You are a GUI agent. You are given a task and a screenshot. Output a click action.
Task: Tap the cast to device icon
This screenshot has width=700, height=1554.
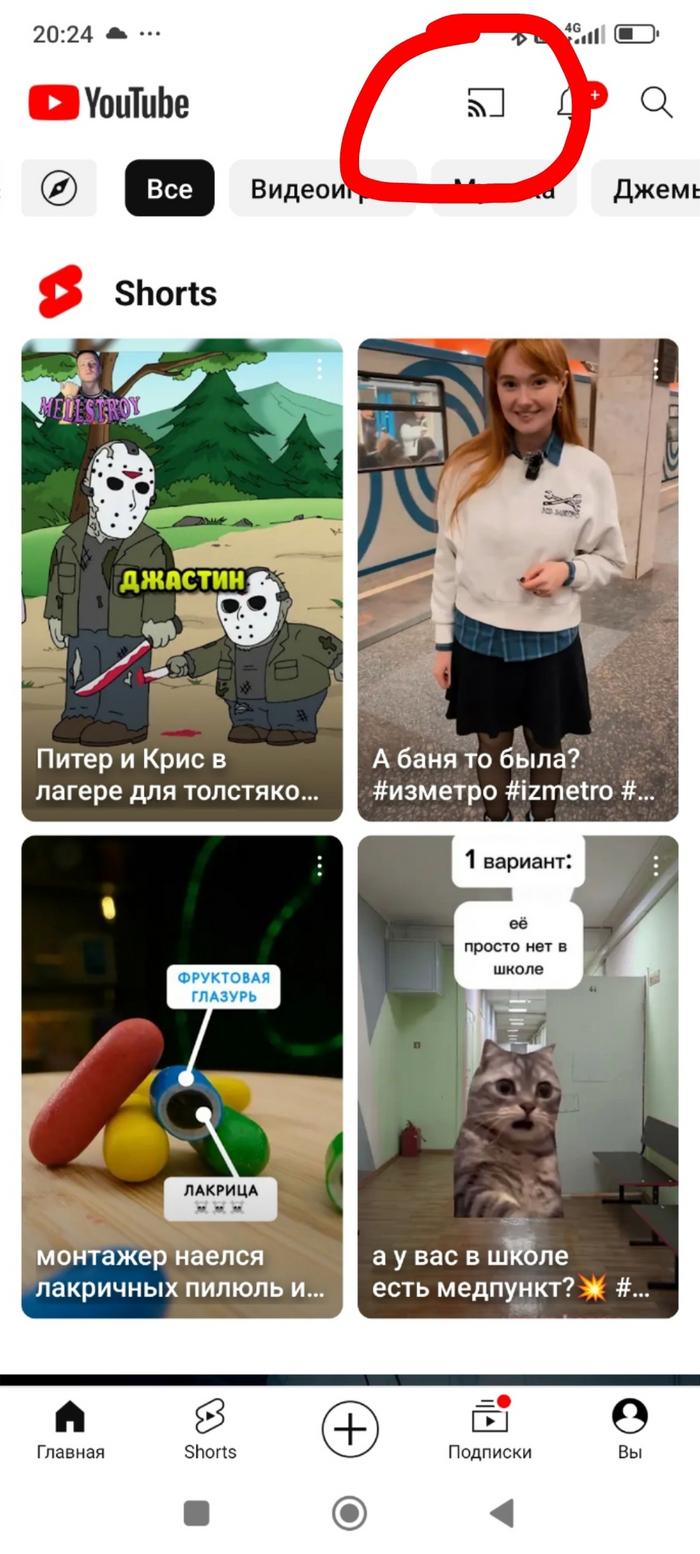486,102
